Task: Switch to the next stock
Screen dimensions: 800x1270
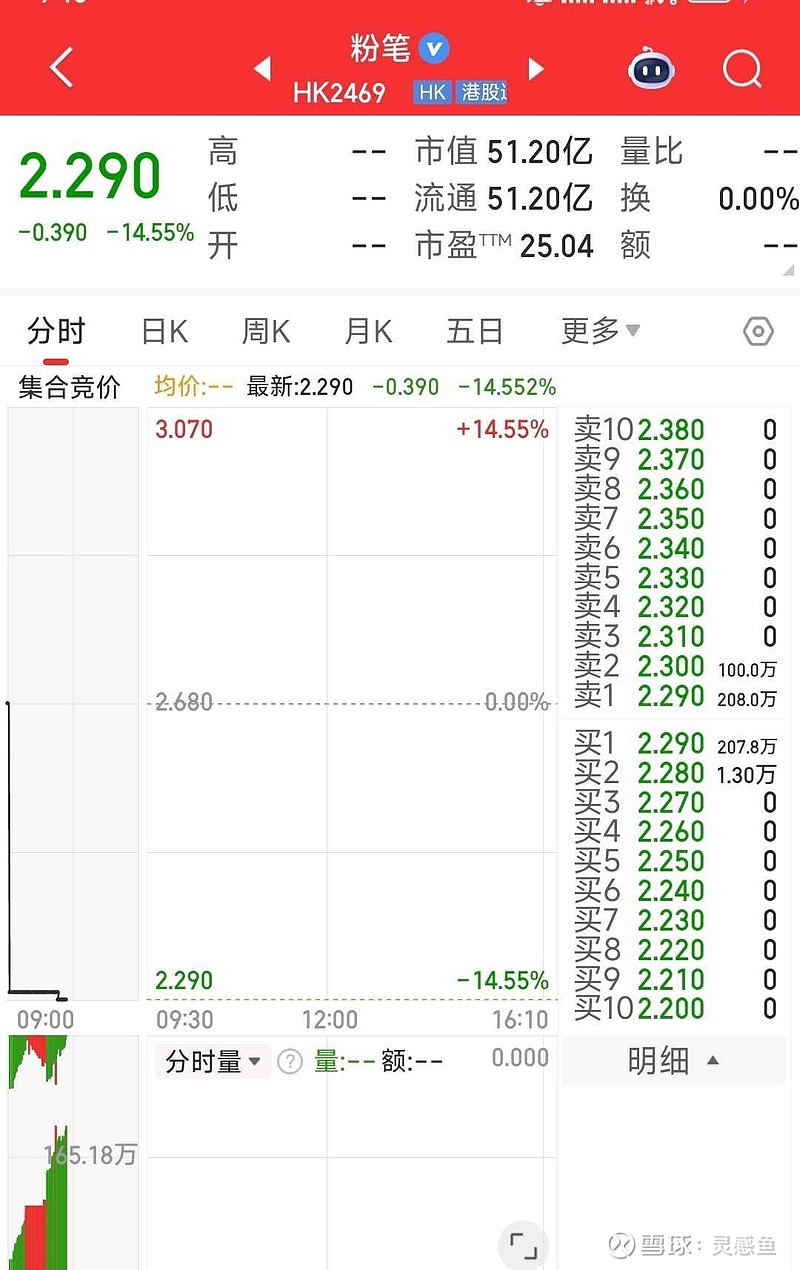Action: coord(536,69)
